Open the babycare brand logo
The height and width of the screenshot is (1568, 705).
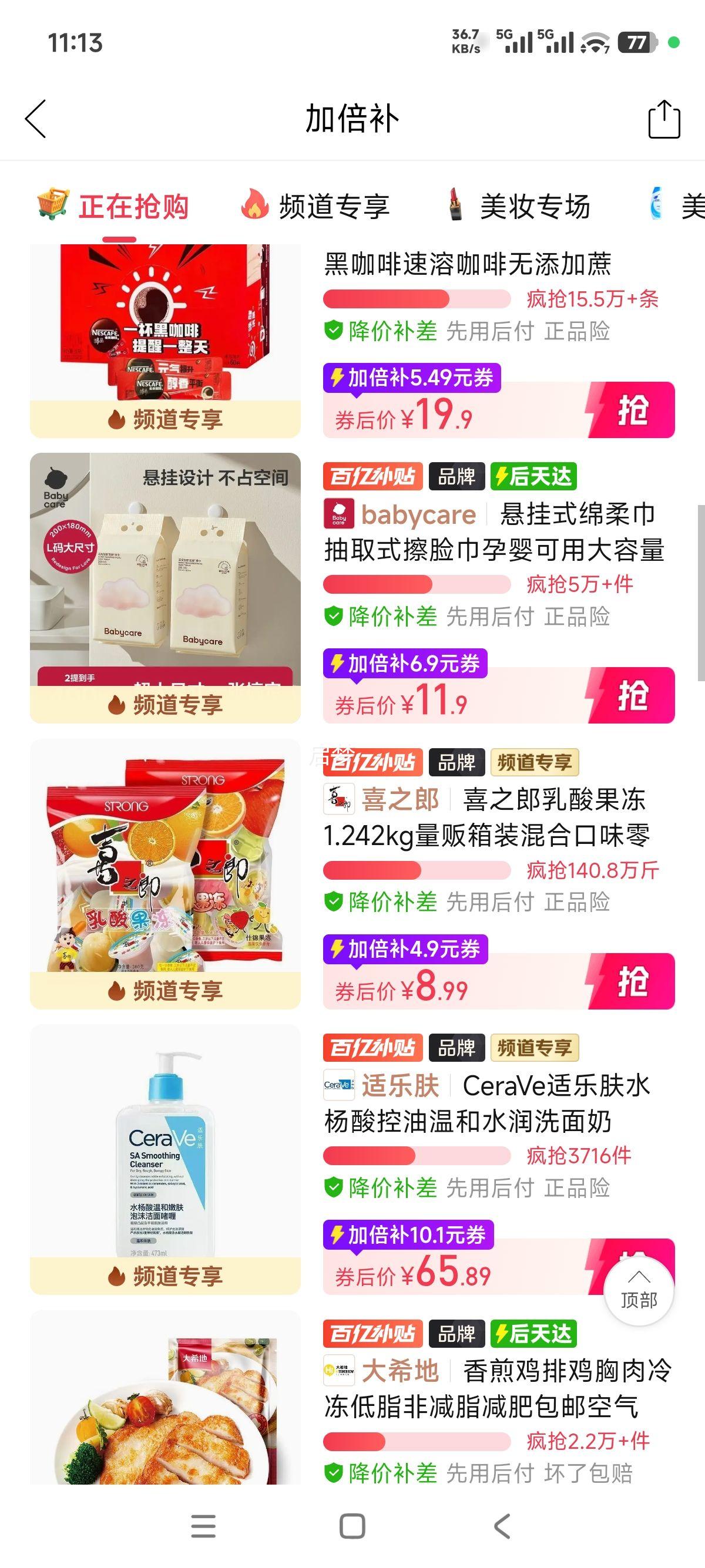338,514
